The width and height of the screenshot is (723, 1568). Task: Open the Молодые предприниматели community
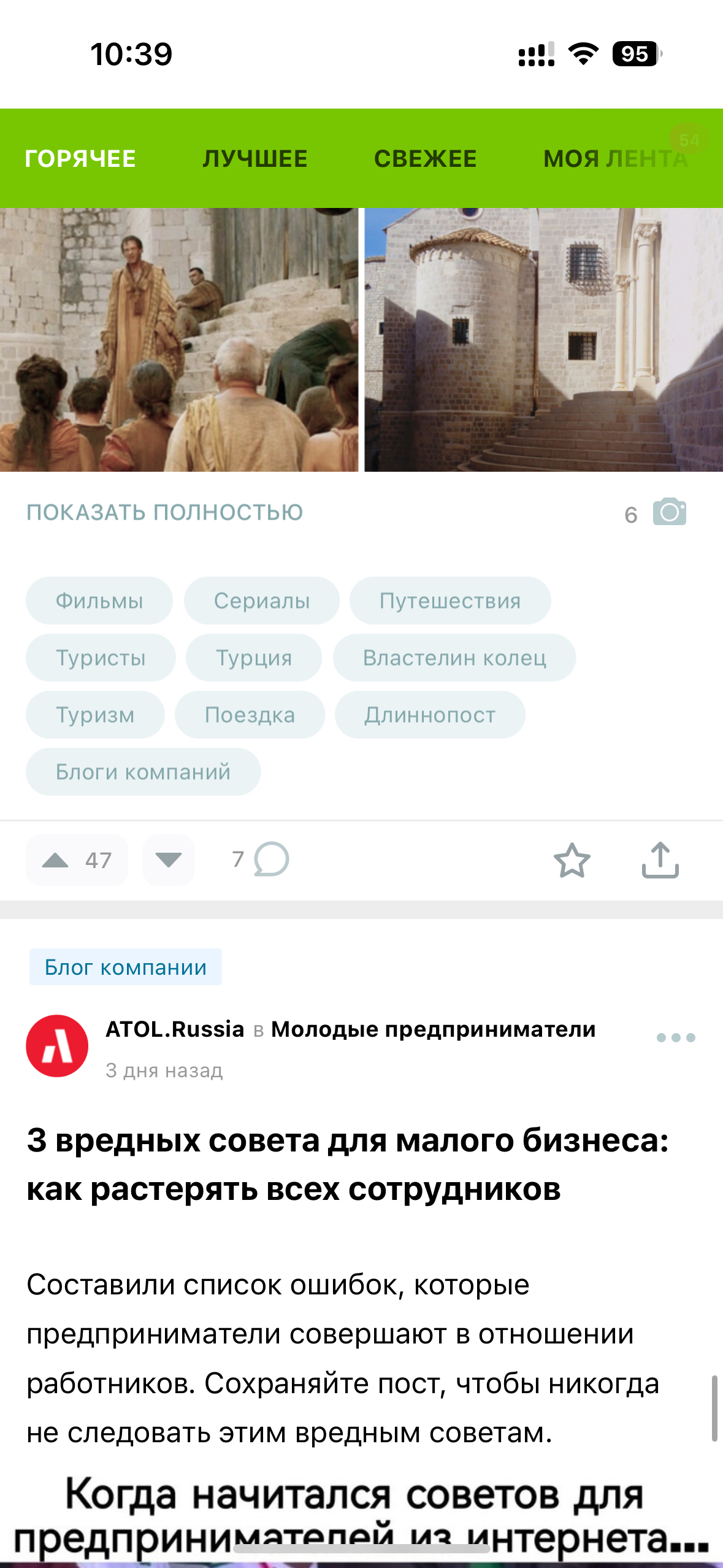[433, 1029]
